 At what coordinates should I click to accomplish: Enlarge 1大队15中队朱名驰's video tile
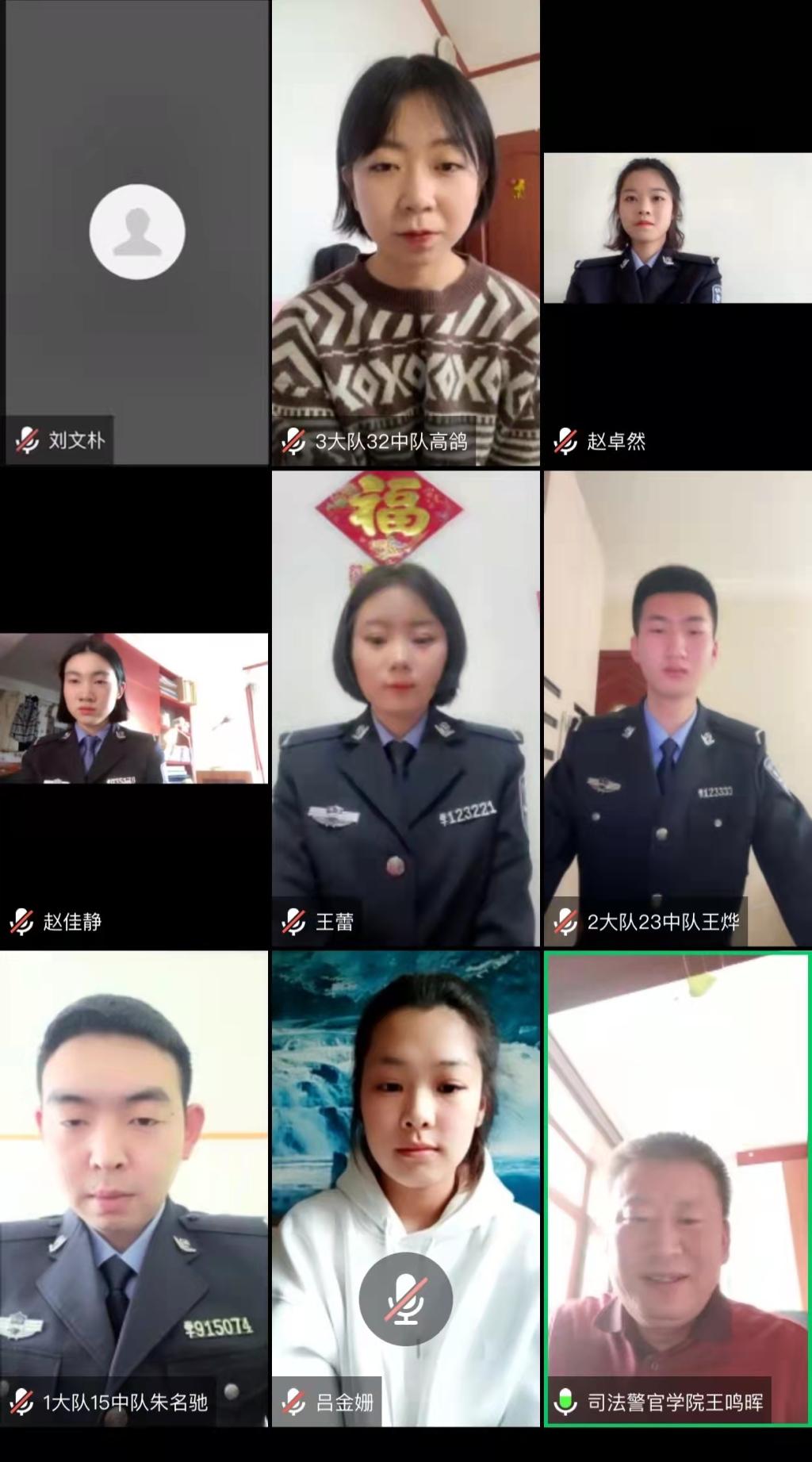click(134, 1188)
